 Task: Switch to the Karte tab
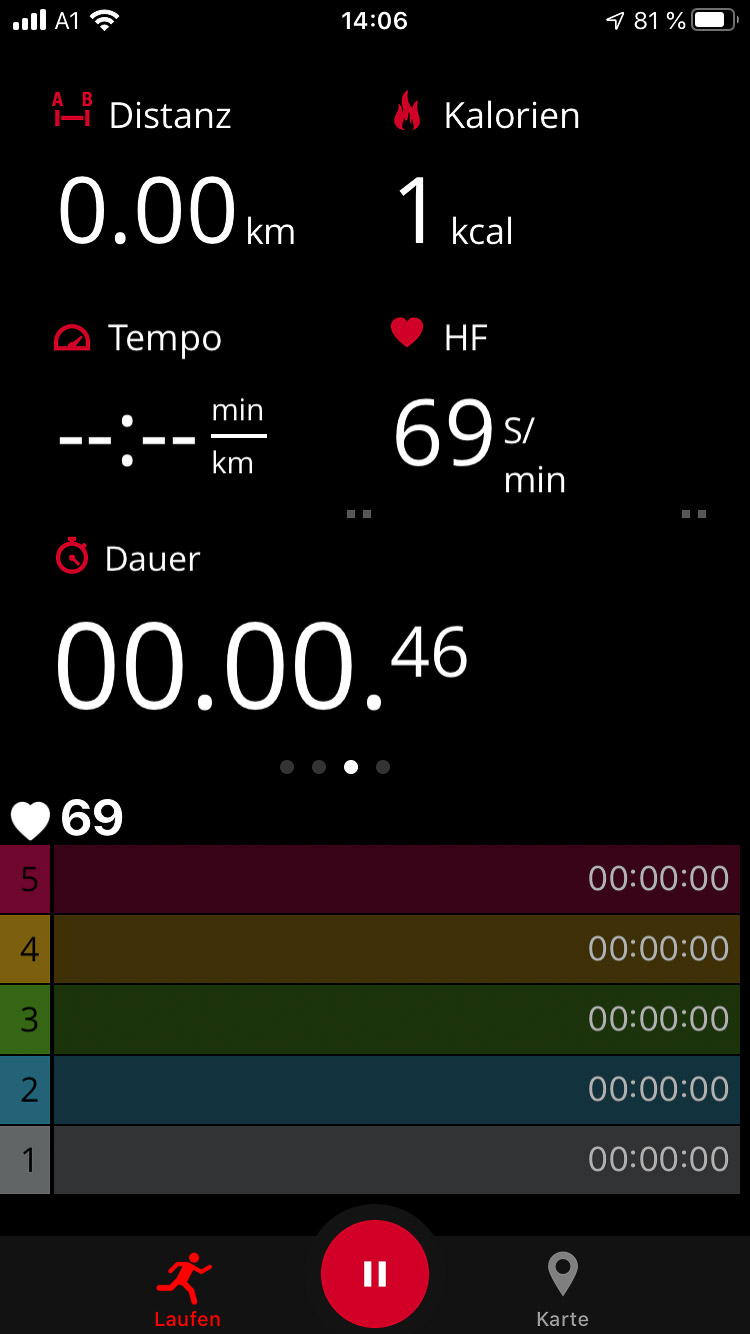562,1290
